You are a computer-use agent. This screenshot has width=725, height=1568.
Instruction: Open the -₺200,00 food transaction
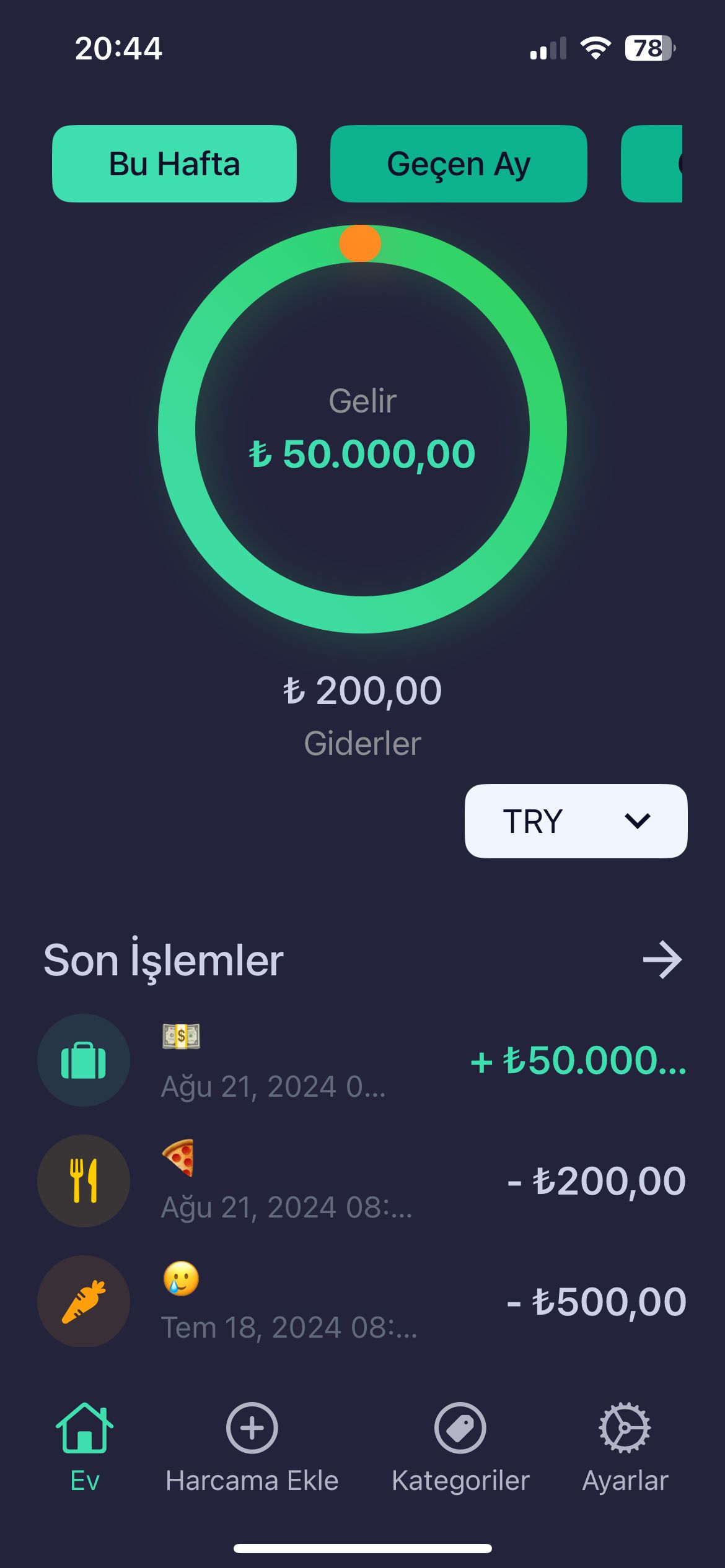coord(362,1181)
